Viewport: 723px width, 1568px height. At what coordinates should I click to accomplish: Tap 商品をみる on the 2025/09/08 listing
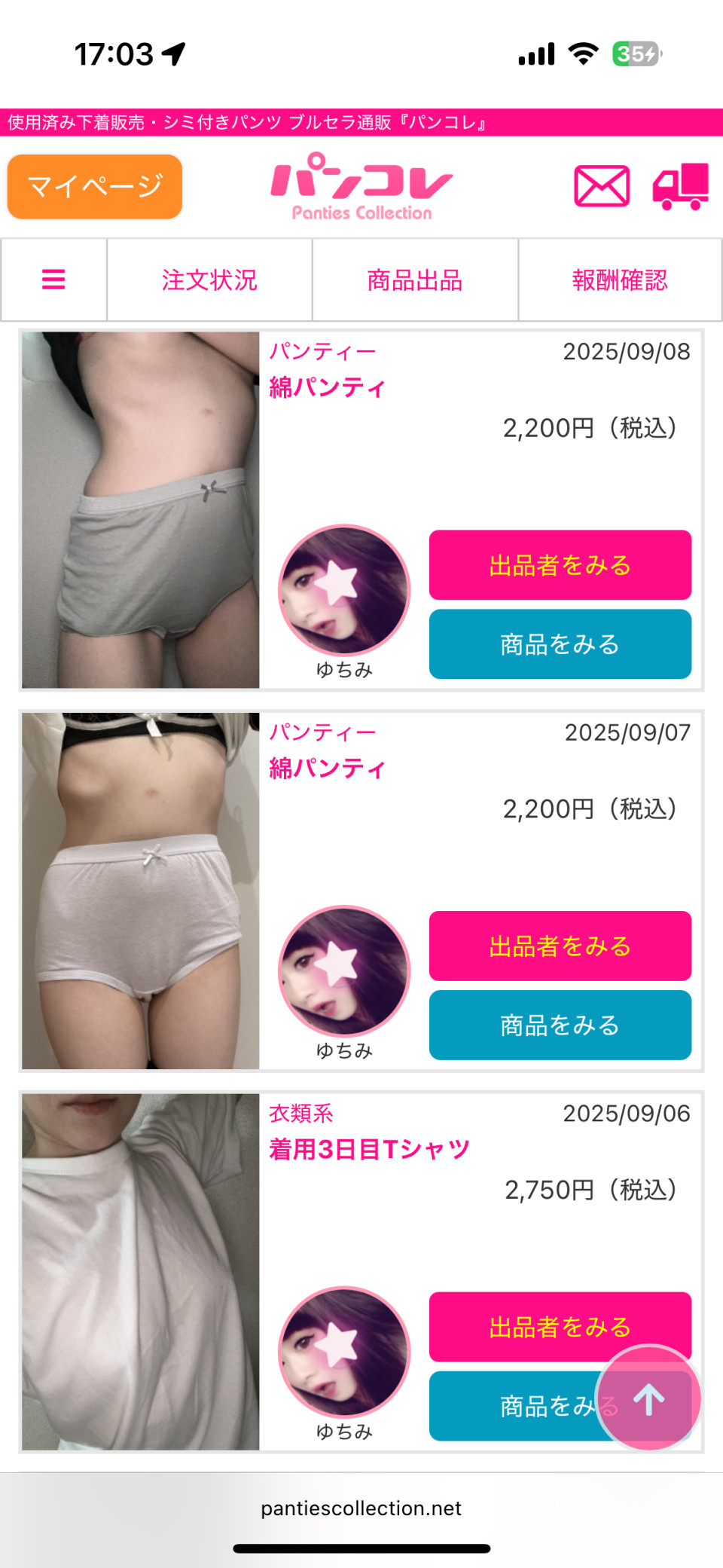click(560, 644)
